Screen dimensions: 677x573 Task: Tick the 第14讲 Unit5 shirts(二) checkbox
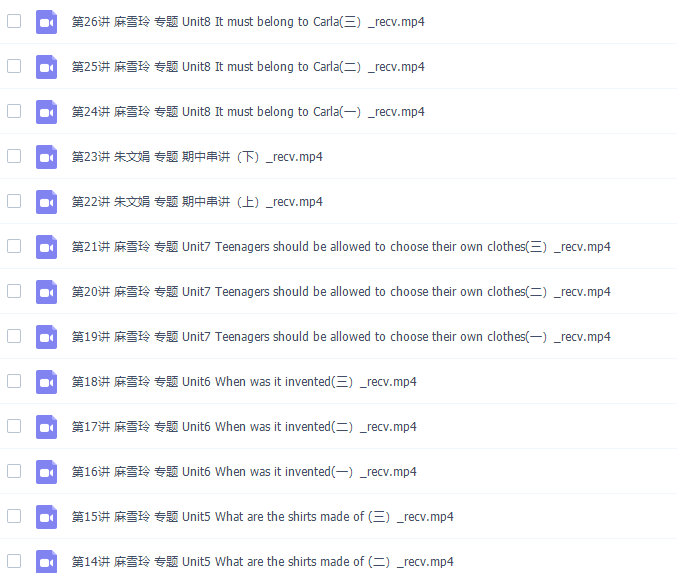(x=14, y=561)
